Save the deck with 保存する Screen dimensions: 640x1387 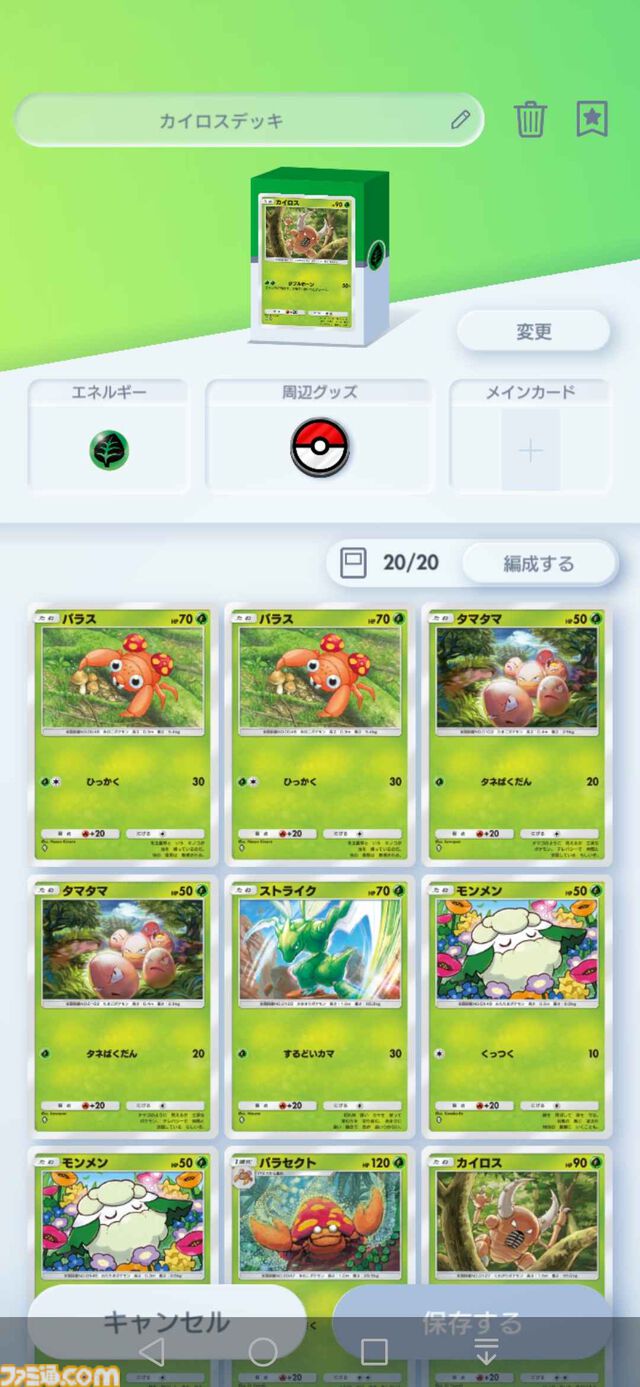471,1322
